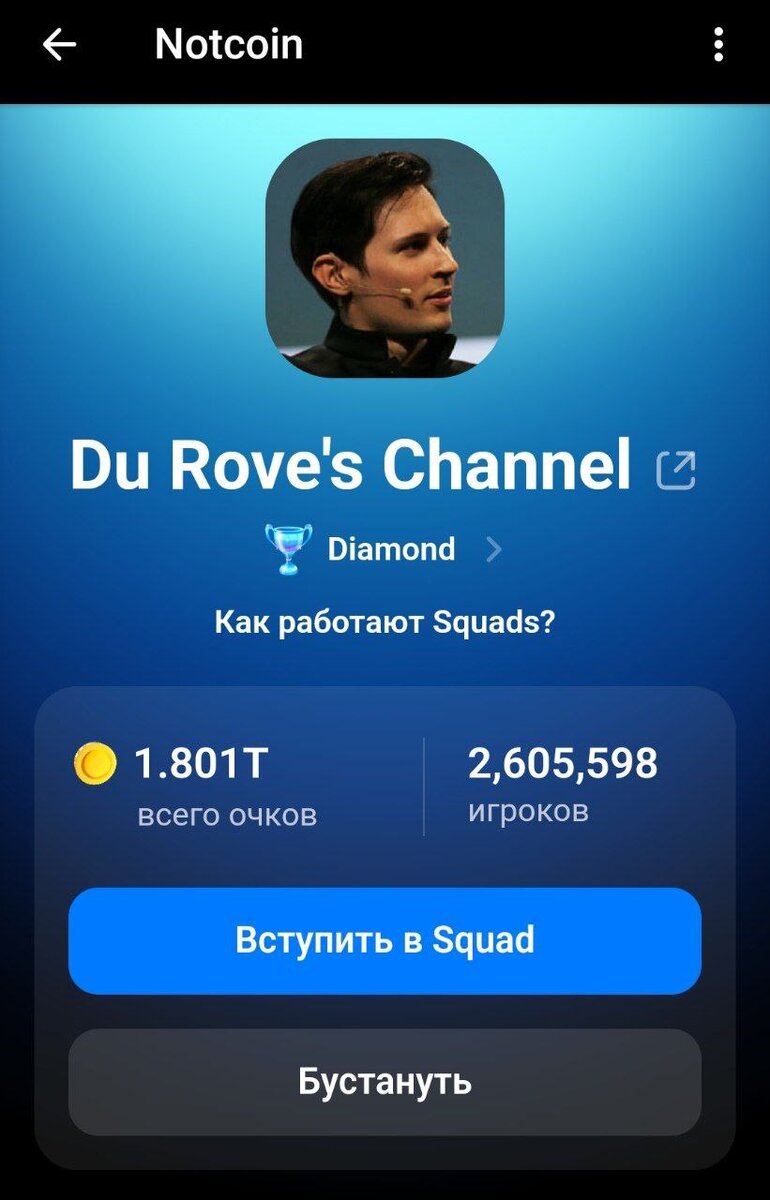Tap the "Вступить в Squad" button

pyautogui.click(x=385, y=940)
